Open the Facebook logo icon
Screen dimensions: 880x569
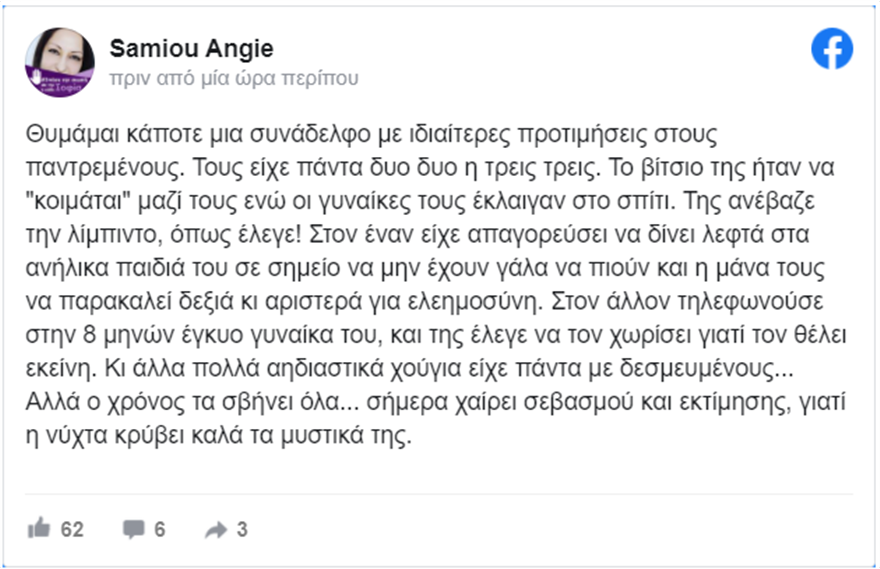point(831,49)
